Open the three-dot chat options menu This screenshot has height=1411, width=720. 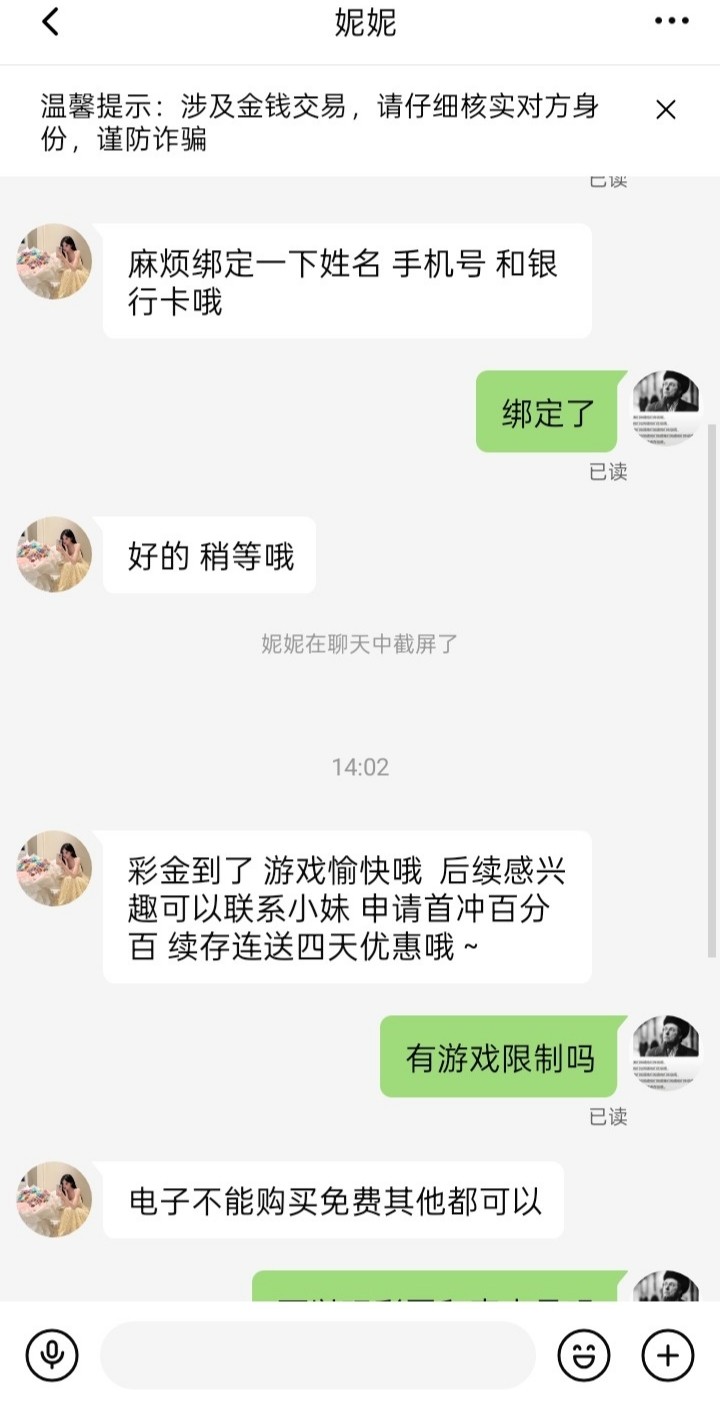click(671, 22)
